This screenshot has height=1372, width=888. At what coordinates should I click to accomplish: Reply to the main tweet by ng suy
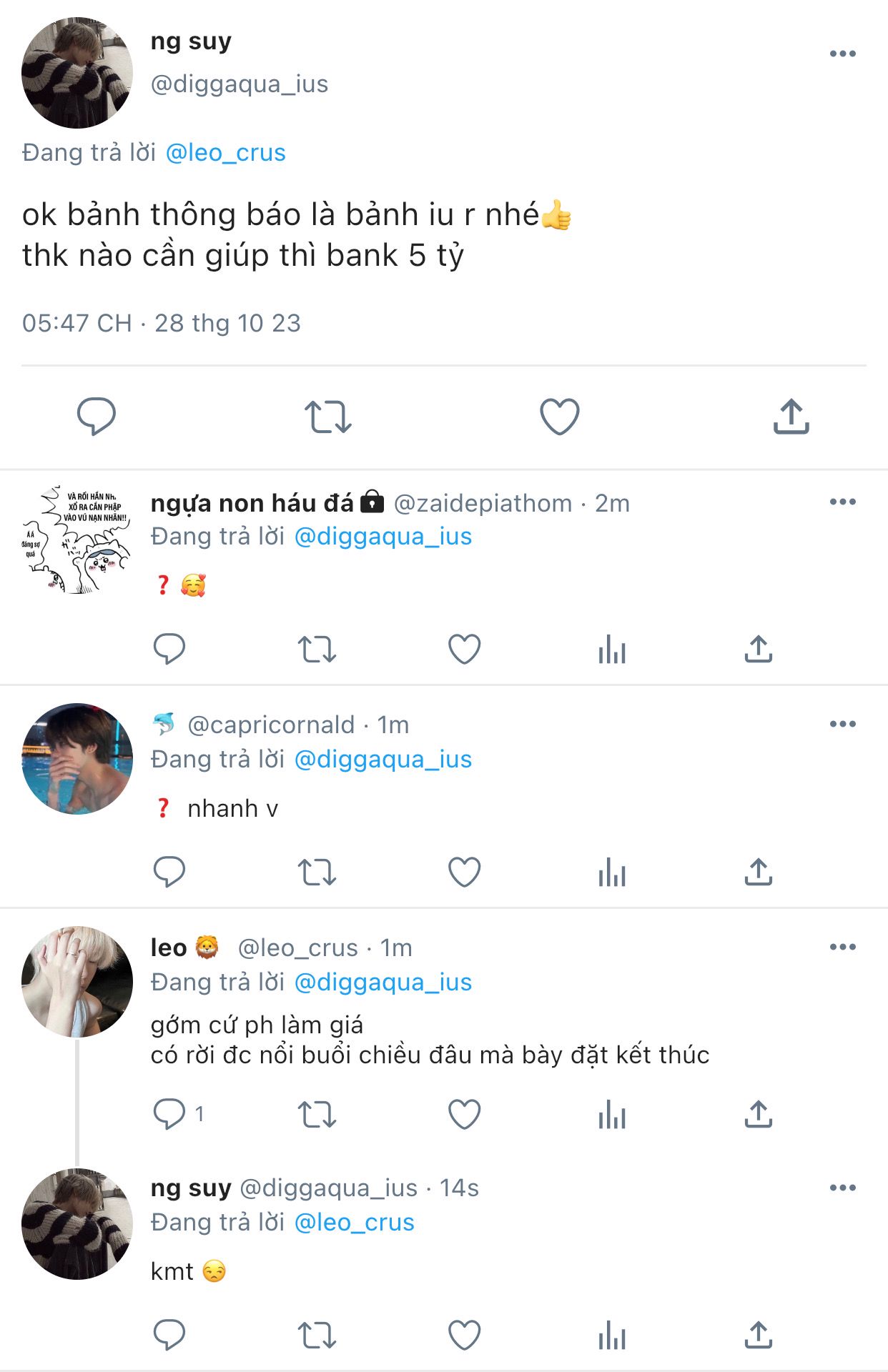click(x=97, y=416)
